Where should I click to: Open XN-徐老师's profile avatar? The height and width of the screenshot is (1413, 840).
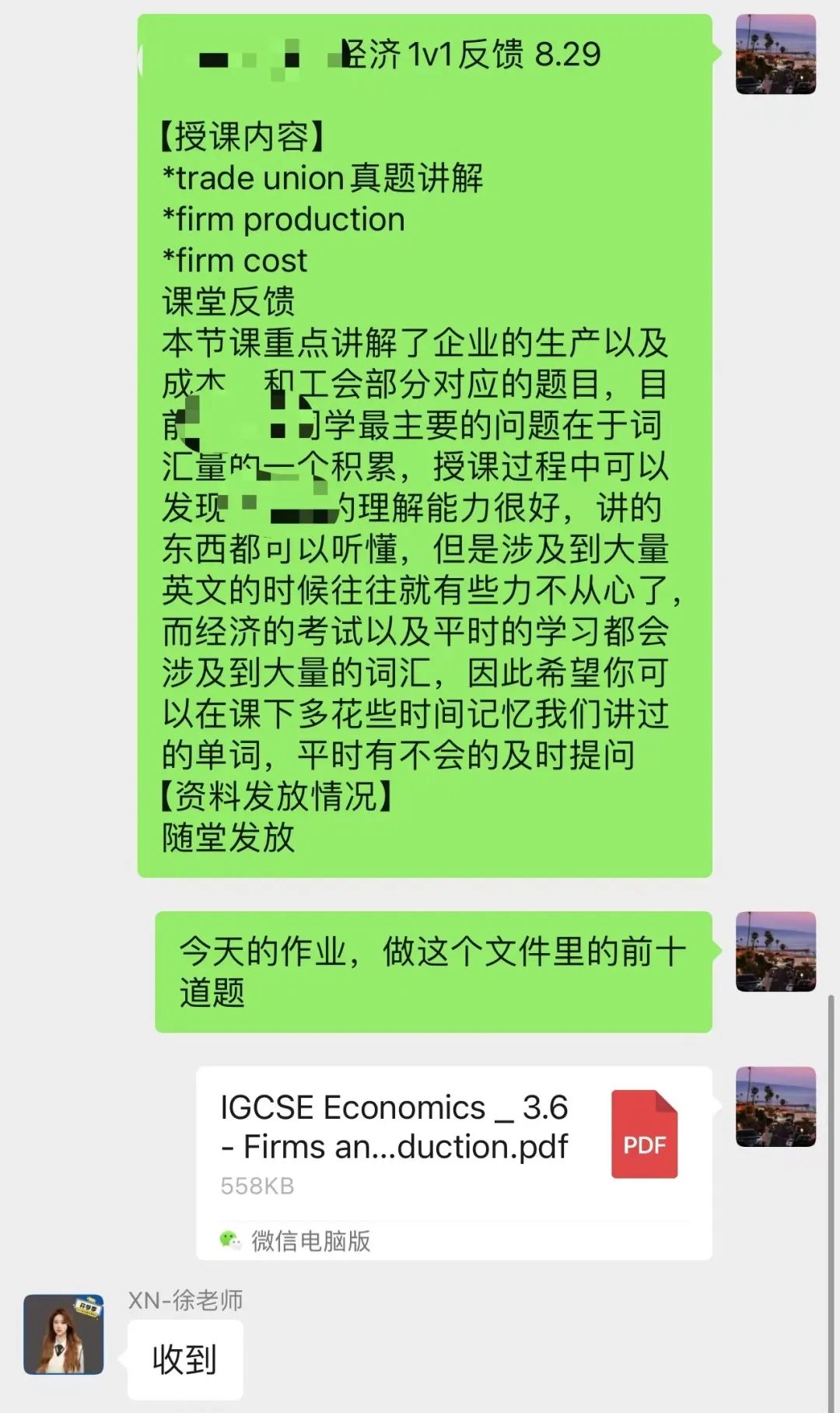click(x=64, y=1334)
